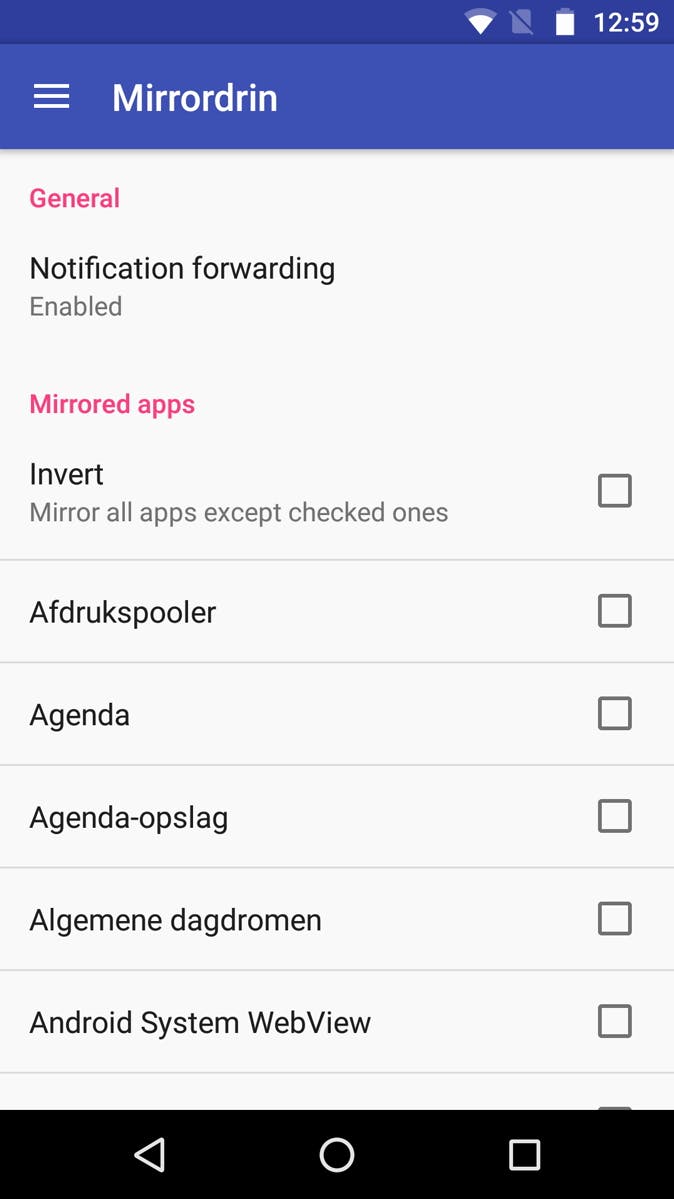Check Android System WebView
Image resolution: width=674 pixels, height=1199 pixels.
click(x=614, y=1021)
